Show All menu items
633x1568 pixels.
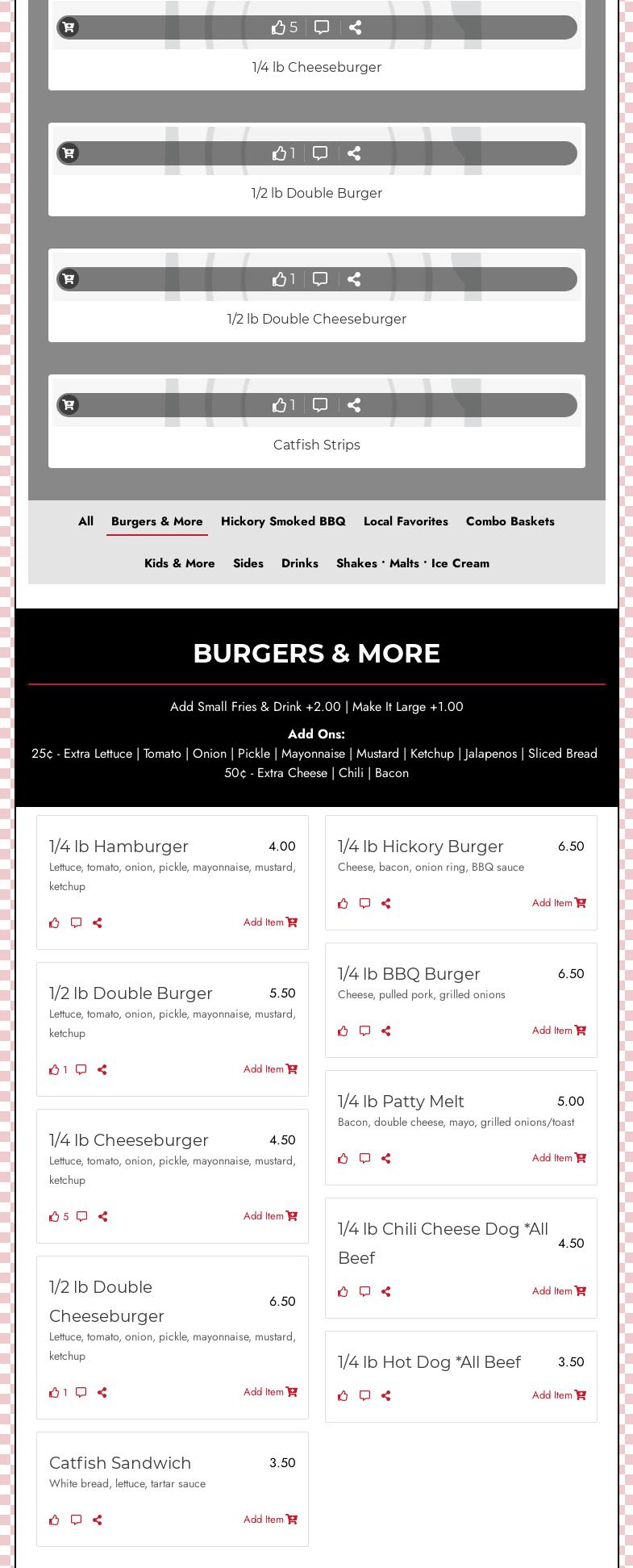(x=85, y=521)
